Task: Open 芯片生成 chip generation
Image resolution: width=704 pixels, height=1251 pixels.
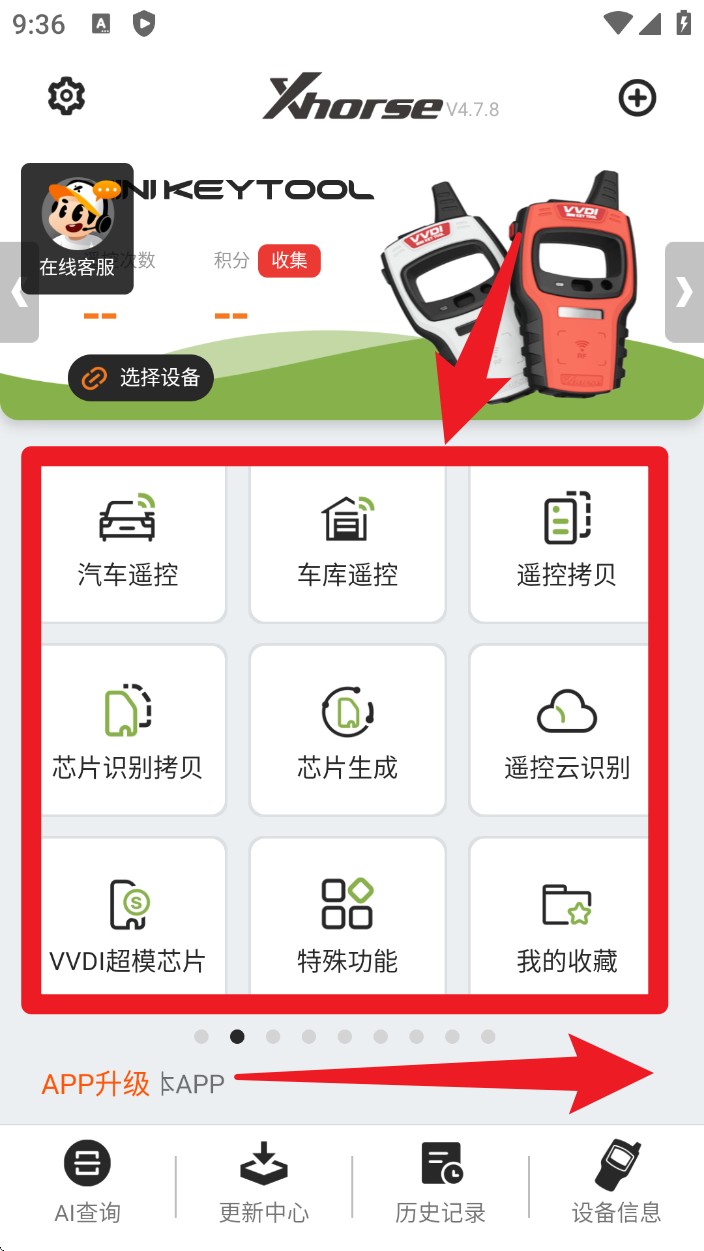Action: [x=347, y=732]
